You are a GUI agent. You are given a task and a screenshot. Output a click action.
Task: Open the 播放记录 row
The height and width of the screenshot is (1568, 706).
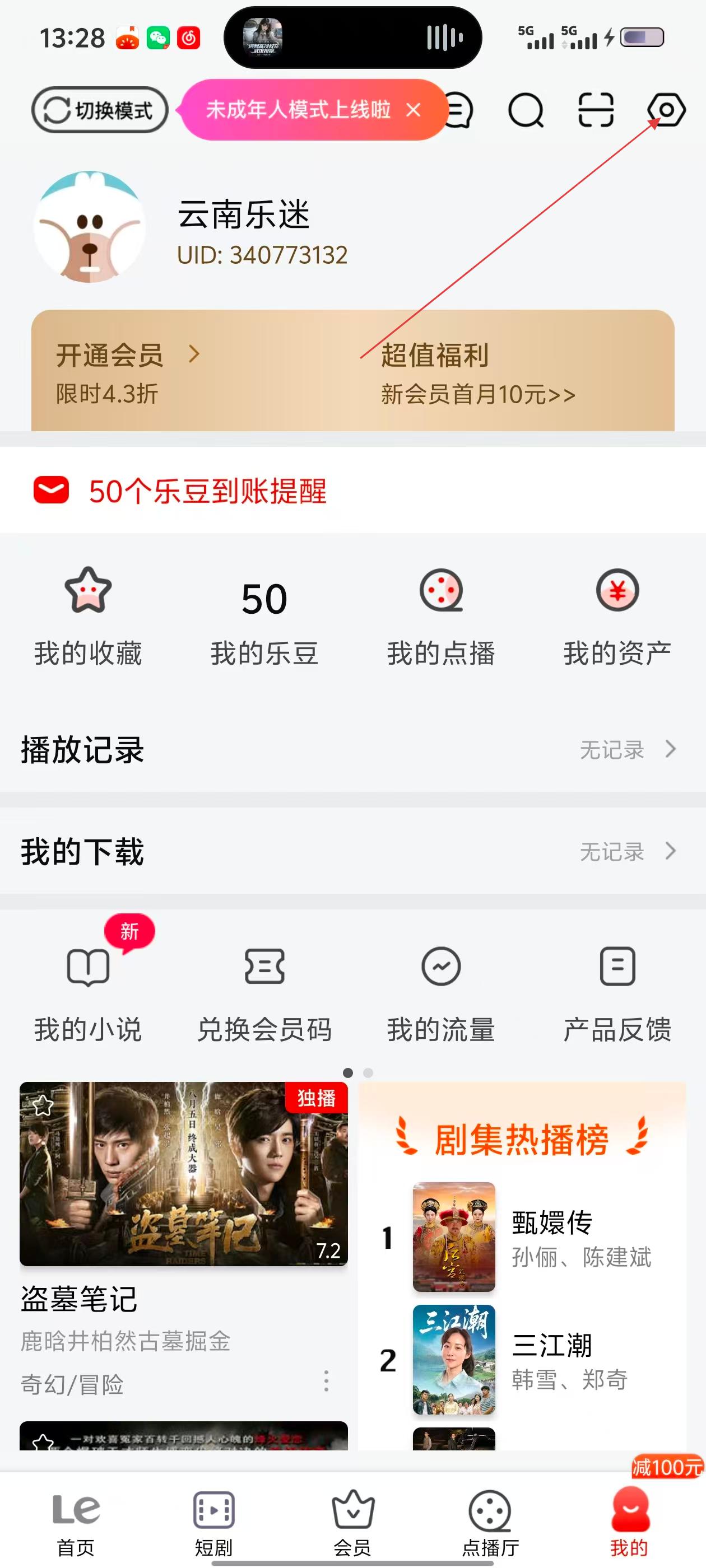tap(352, 749)
